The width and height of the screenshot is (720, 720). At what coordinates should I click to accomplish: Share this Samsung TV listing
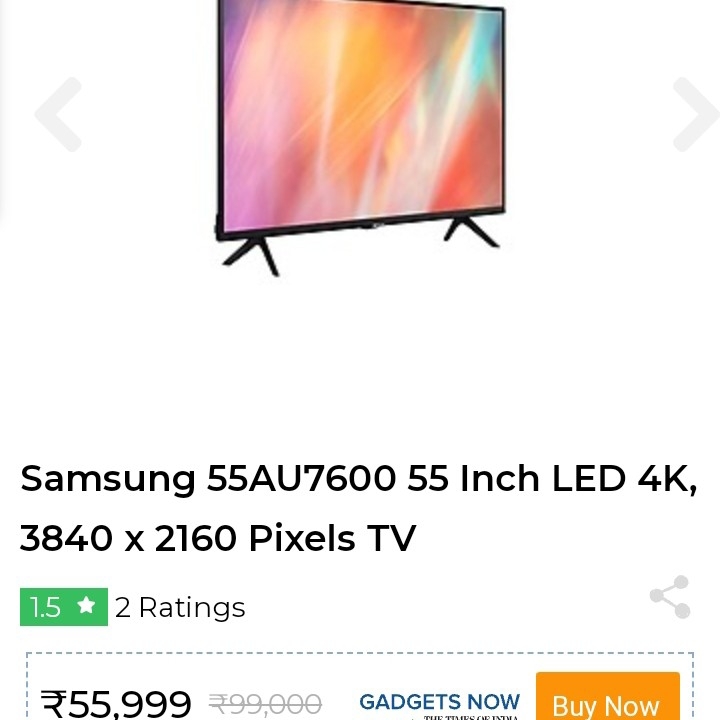point(669,597)
